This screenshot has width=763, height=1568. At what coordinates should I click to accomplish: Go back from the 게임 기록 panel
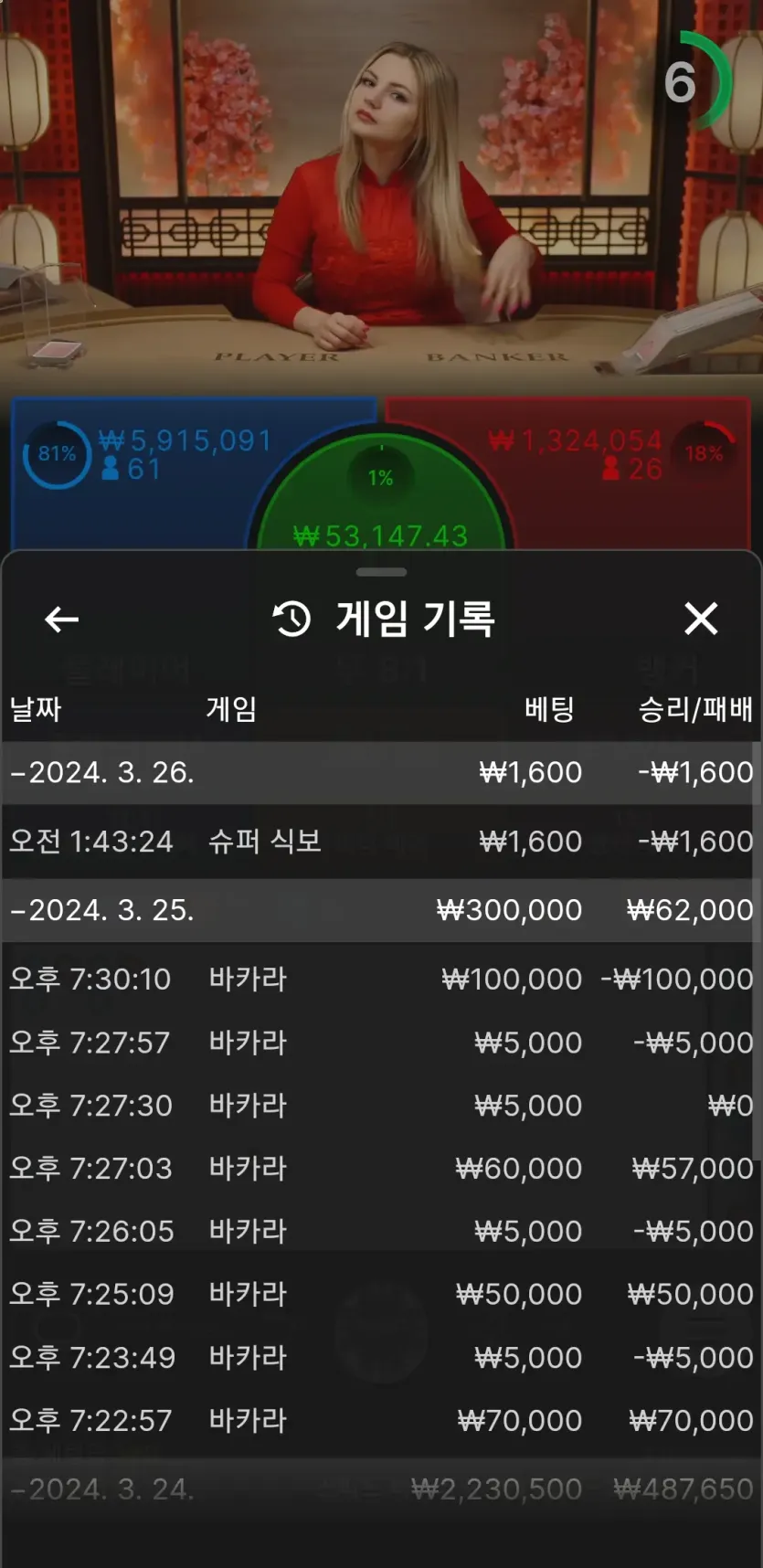click(61, 620)
